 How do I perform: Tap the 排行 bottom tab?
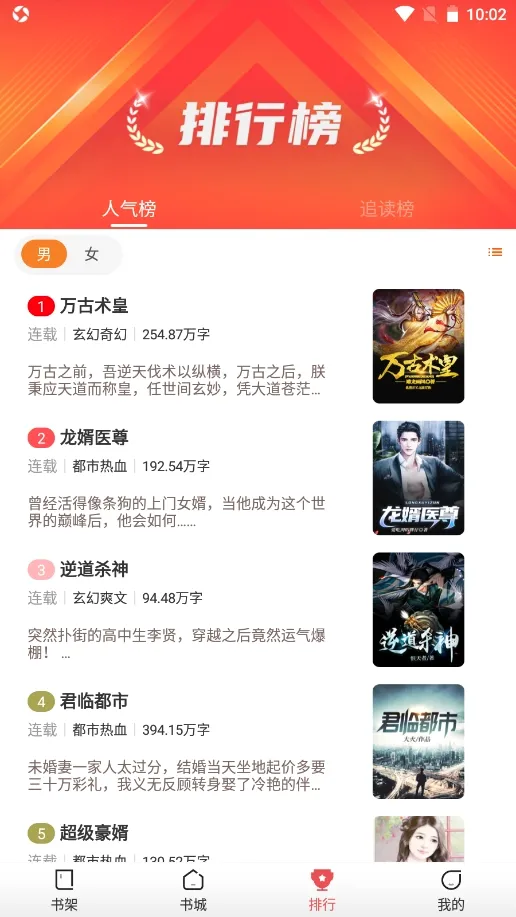tap(322, 890)
